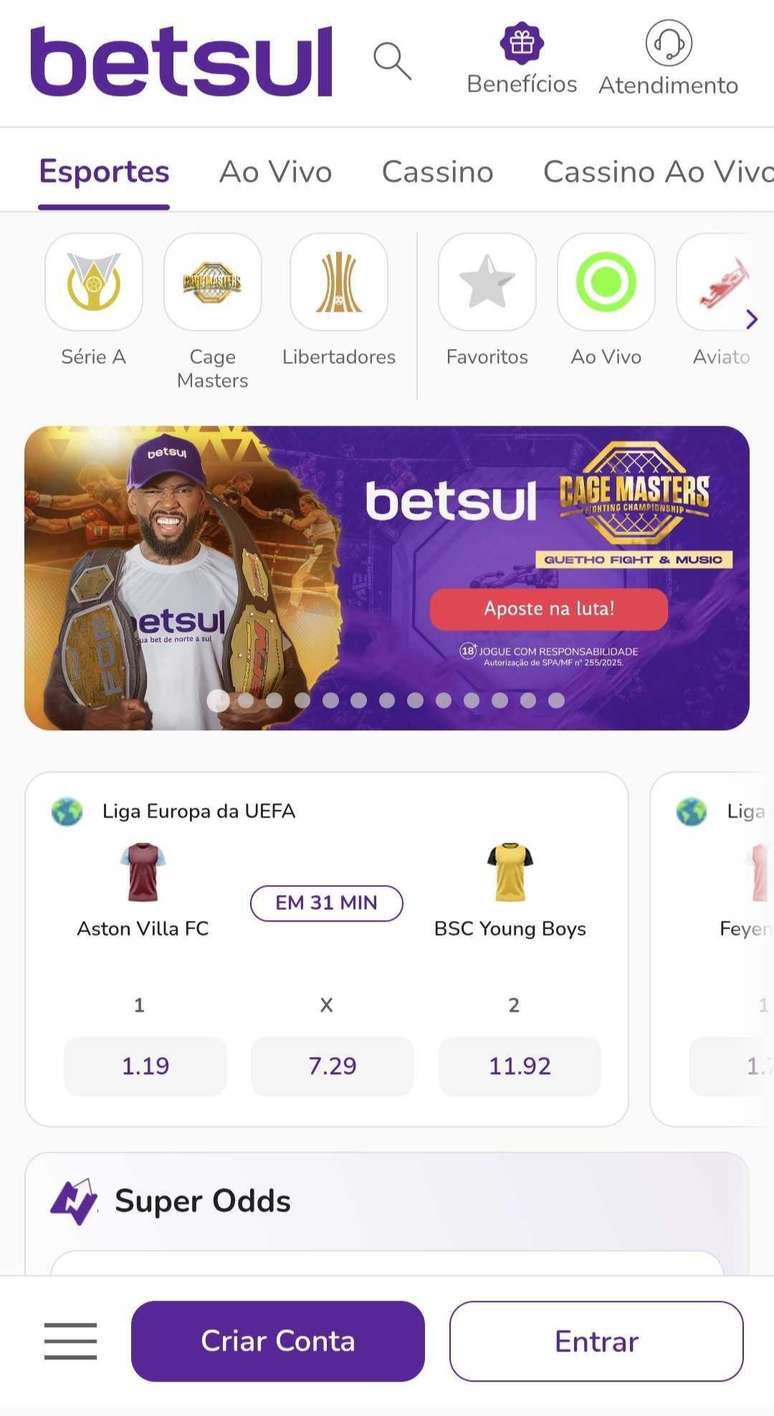Open the Cassino Ao Vivo tab
Viewport: 774px width, 1416px height.
[655, 172]
